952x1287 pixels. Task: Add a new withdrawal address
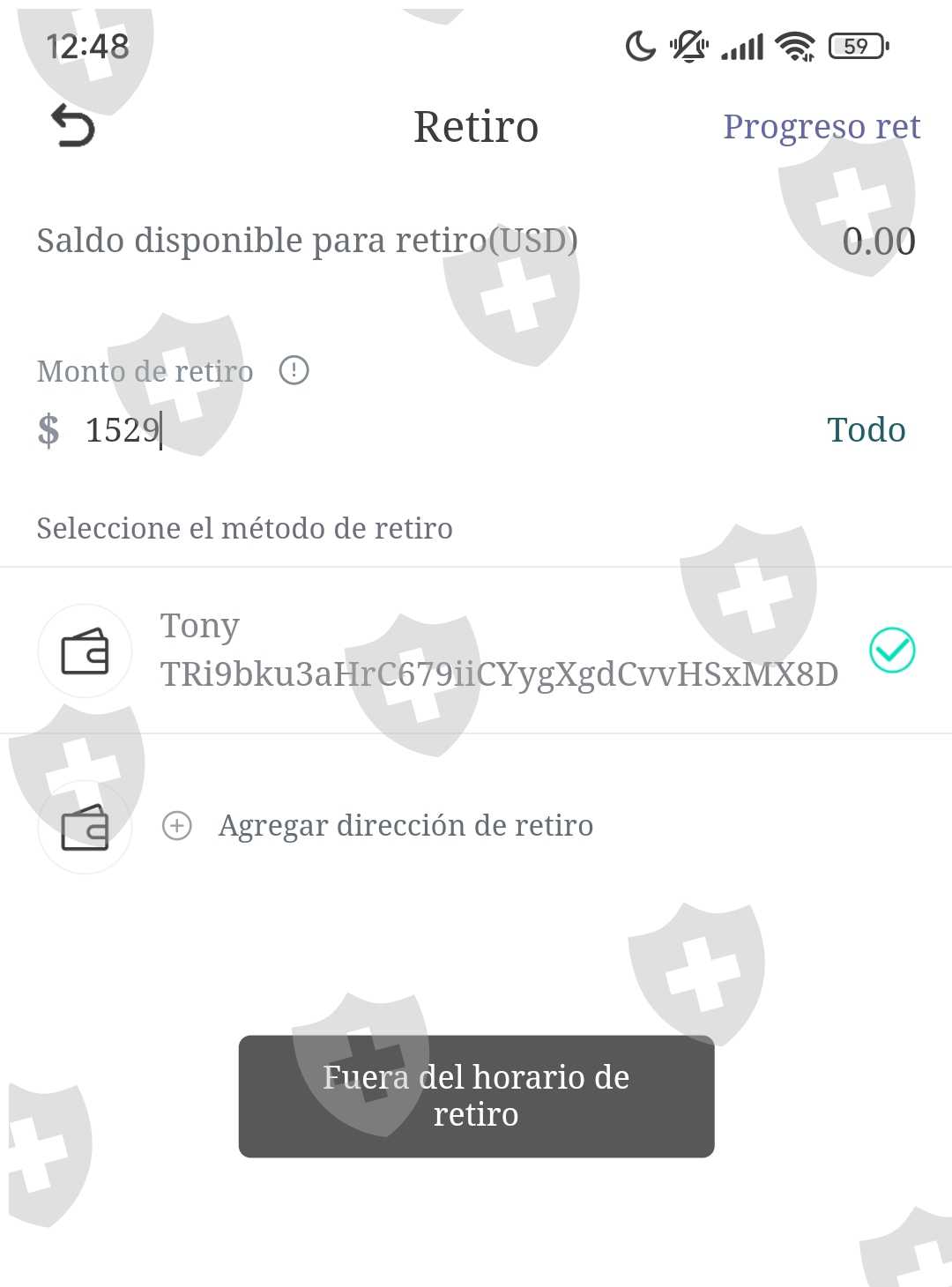[x=405, y=826]
